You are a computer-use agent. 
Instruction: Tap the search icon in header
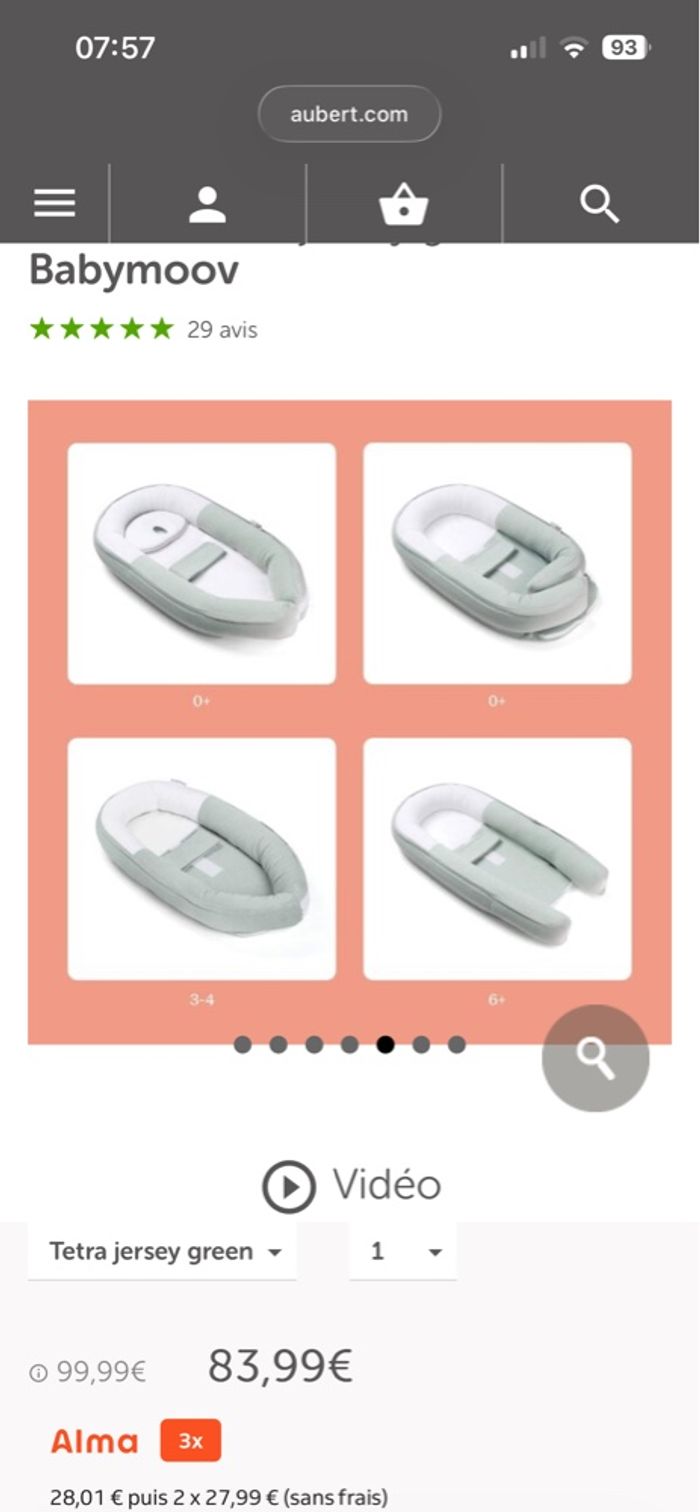pos(599,204)
